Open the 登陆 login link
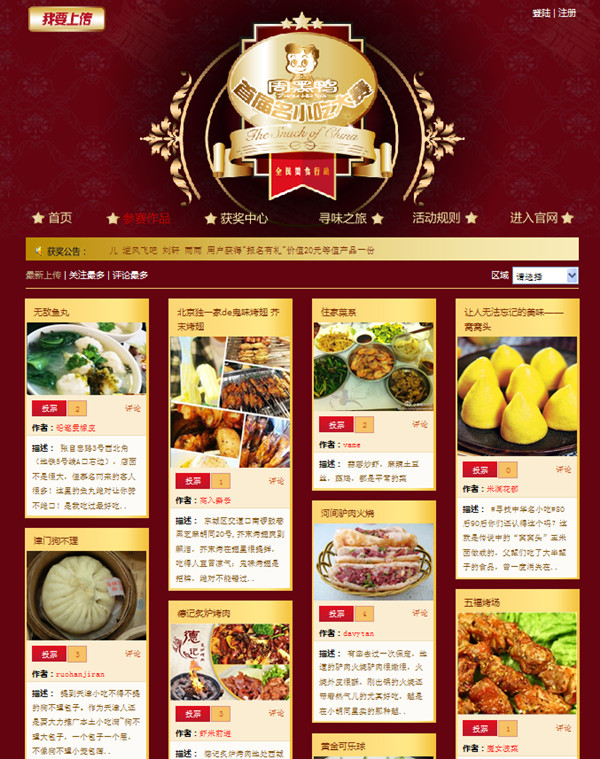Screen dimensions: 600x759 pos(541,13)
